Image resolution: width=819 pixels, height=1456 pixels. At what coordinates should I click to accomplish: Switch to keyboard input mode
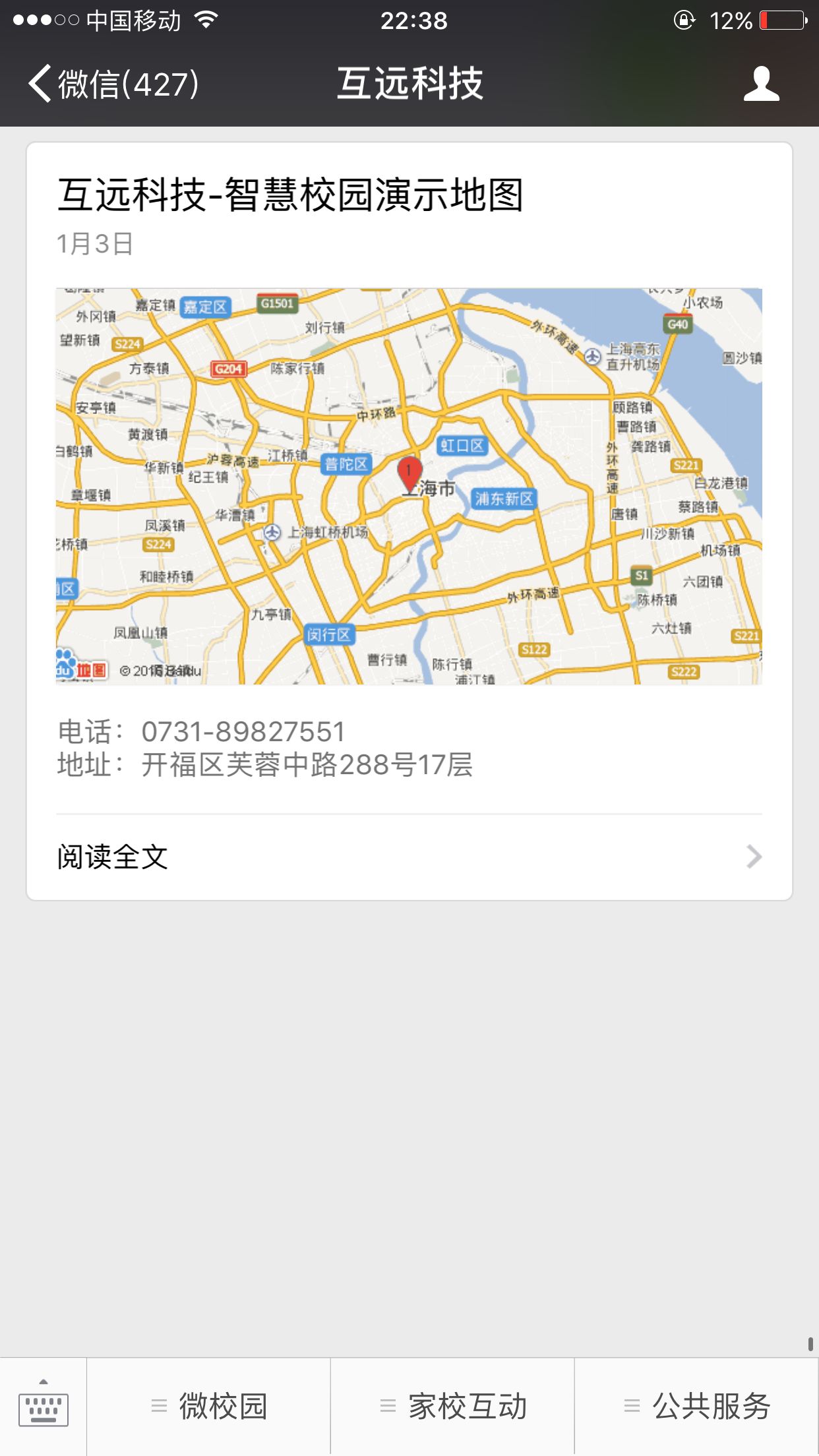[44, 1407]
